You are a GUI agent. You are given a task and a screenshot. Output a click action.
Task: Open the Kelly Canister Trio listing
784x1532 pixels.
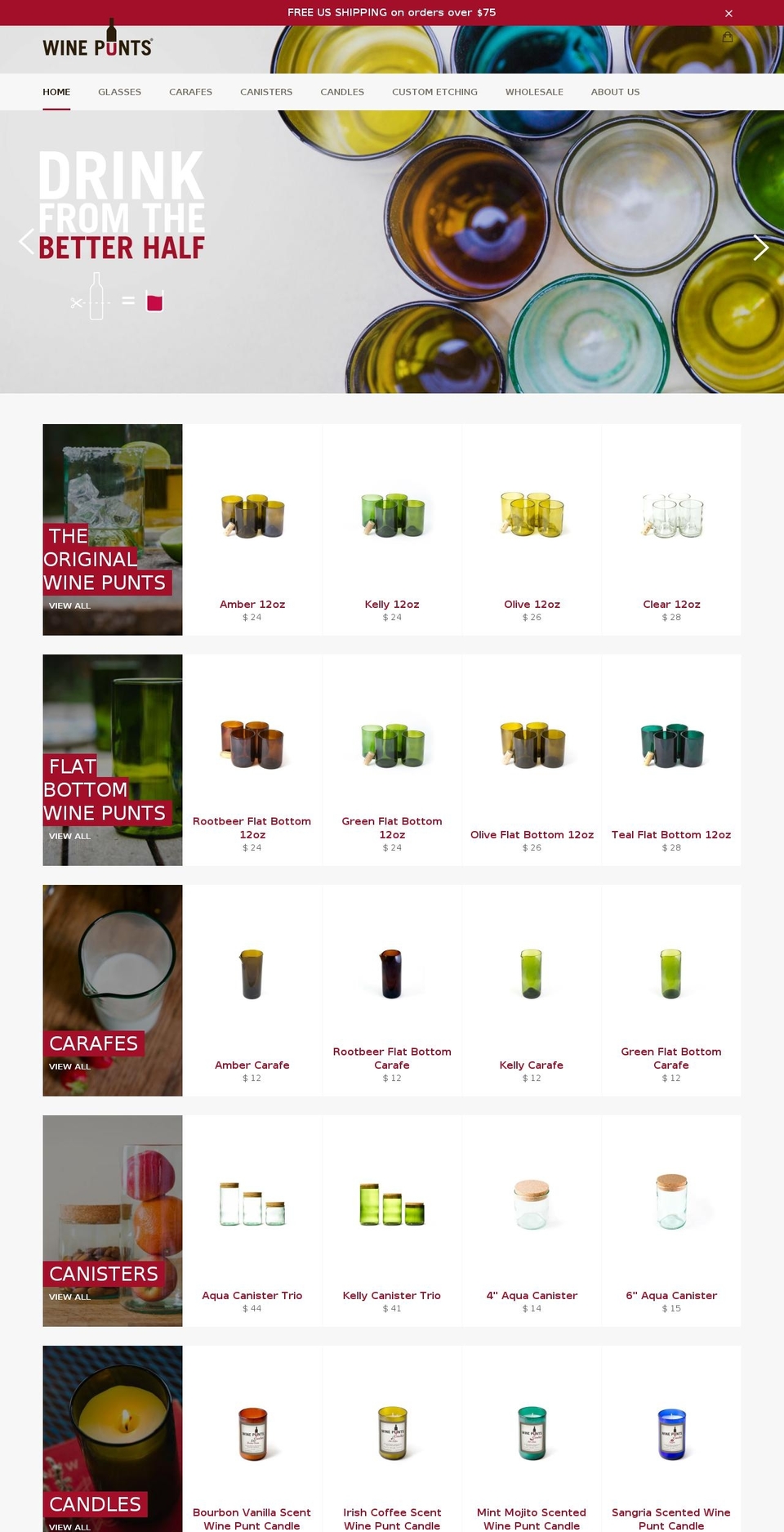(392, 1296)
